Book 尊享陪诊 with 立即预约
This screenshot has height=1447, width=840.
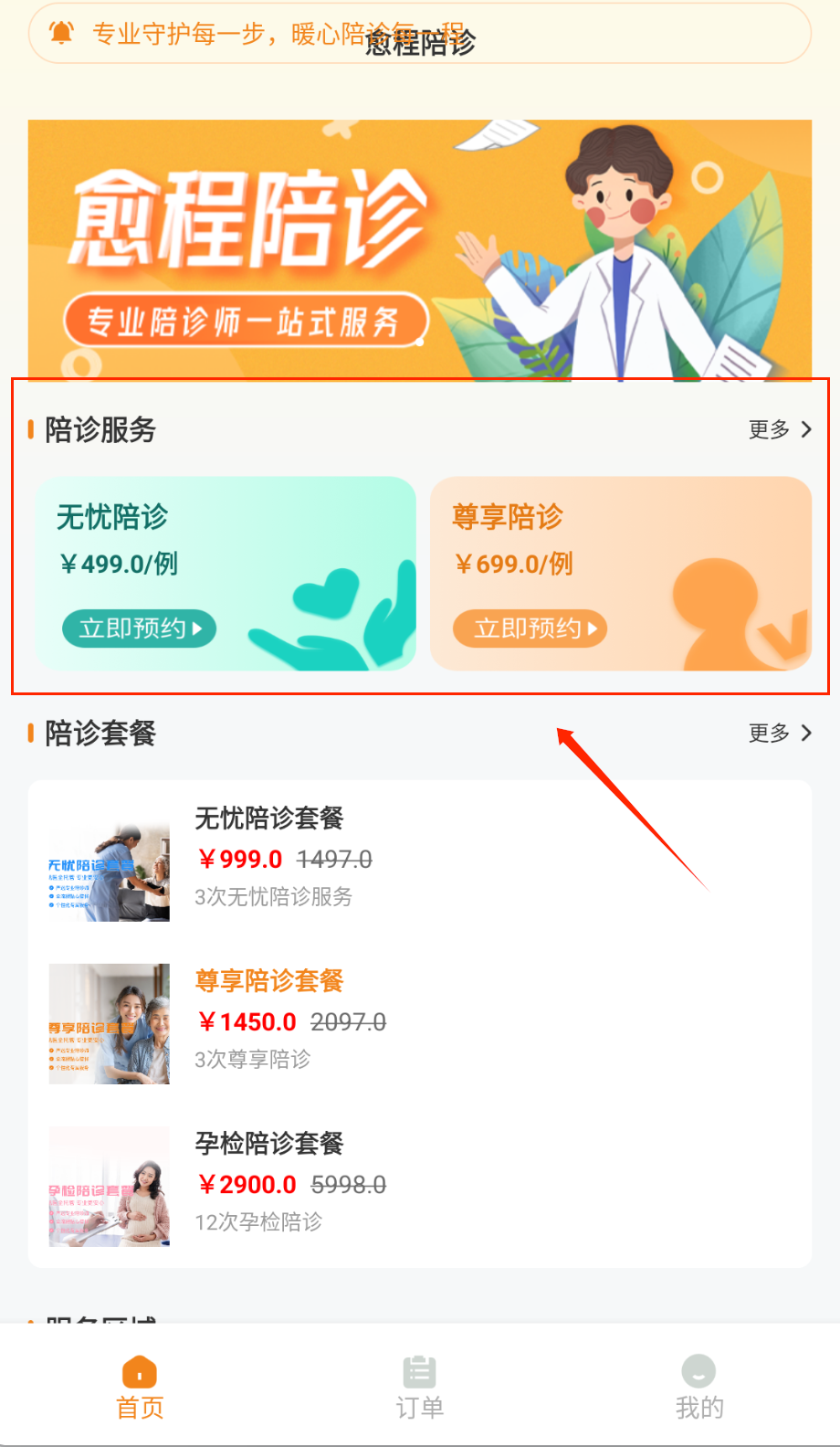[530, 628]
